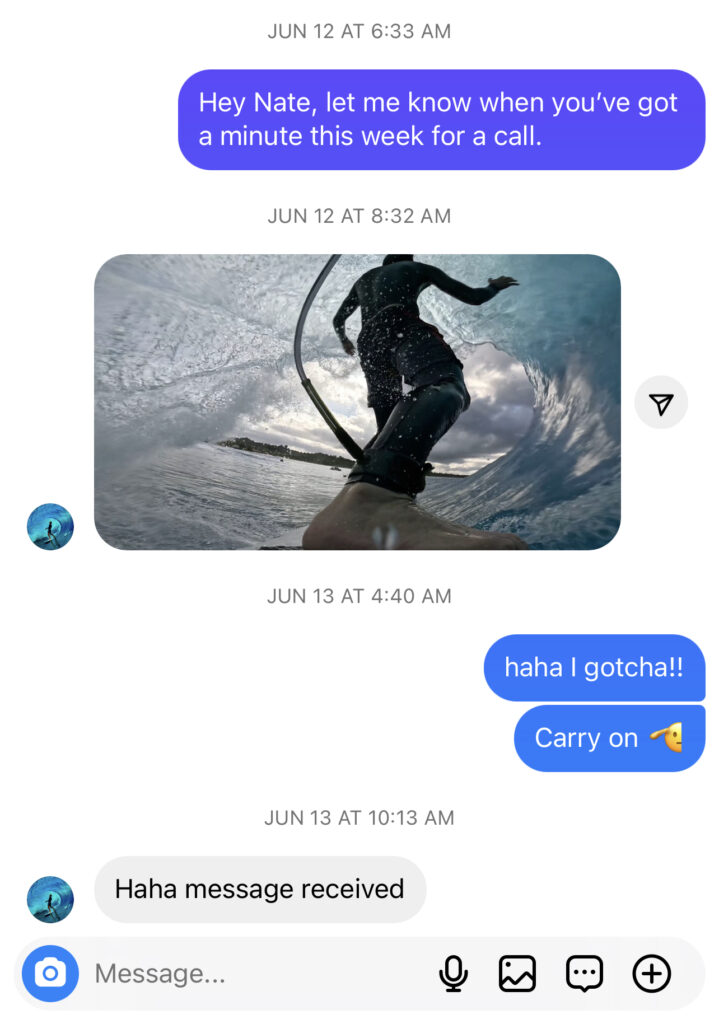Screen dimensions: 719x1024
Task: Record a voice message with microphone
Action: click(x=454, y=973)
